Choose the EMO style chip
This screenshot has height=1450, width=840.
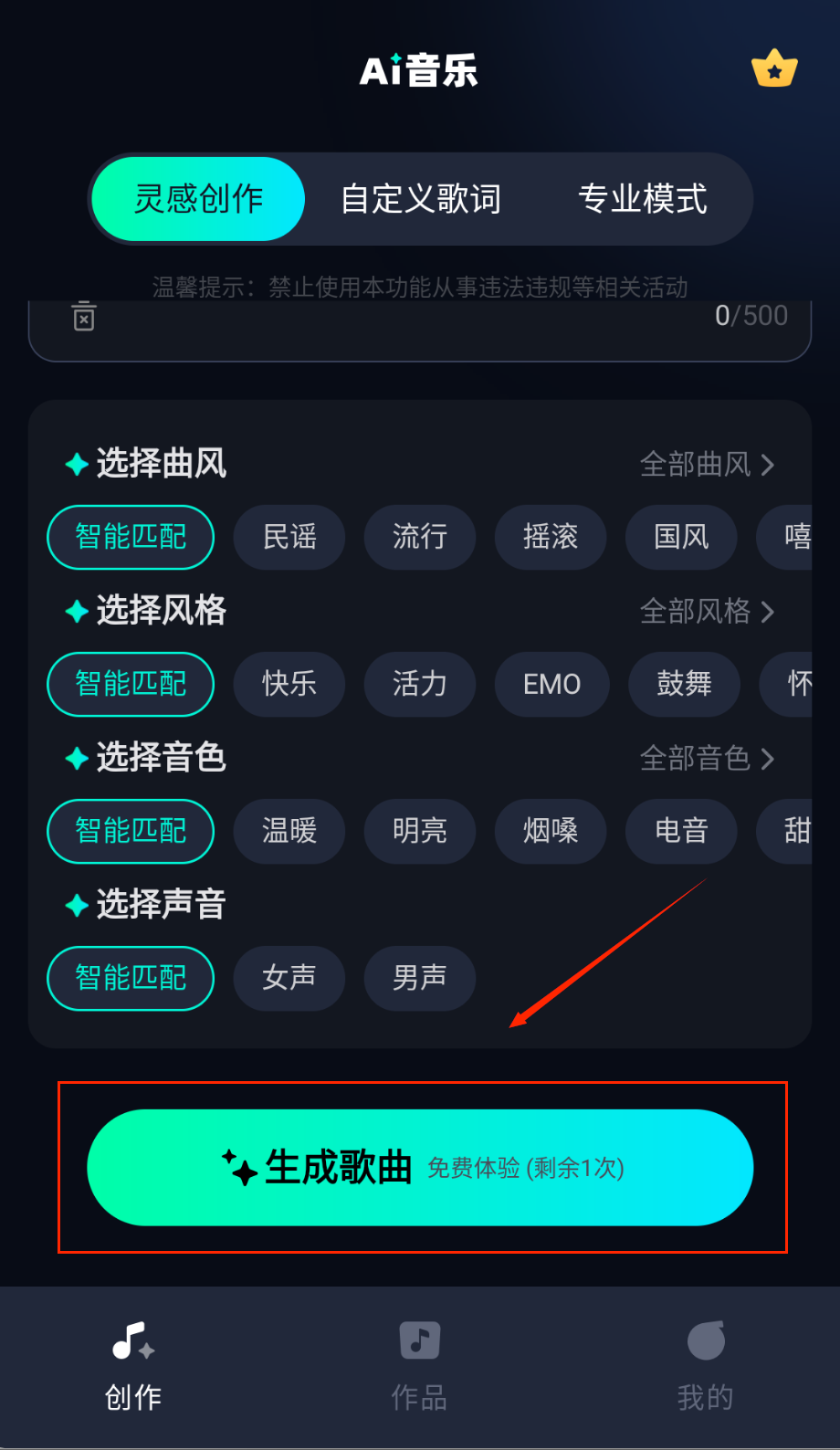click(x=551, y=684)
